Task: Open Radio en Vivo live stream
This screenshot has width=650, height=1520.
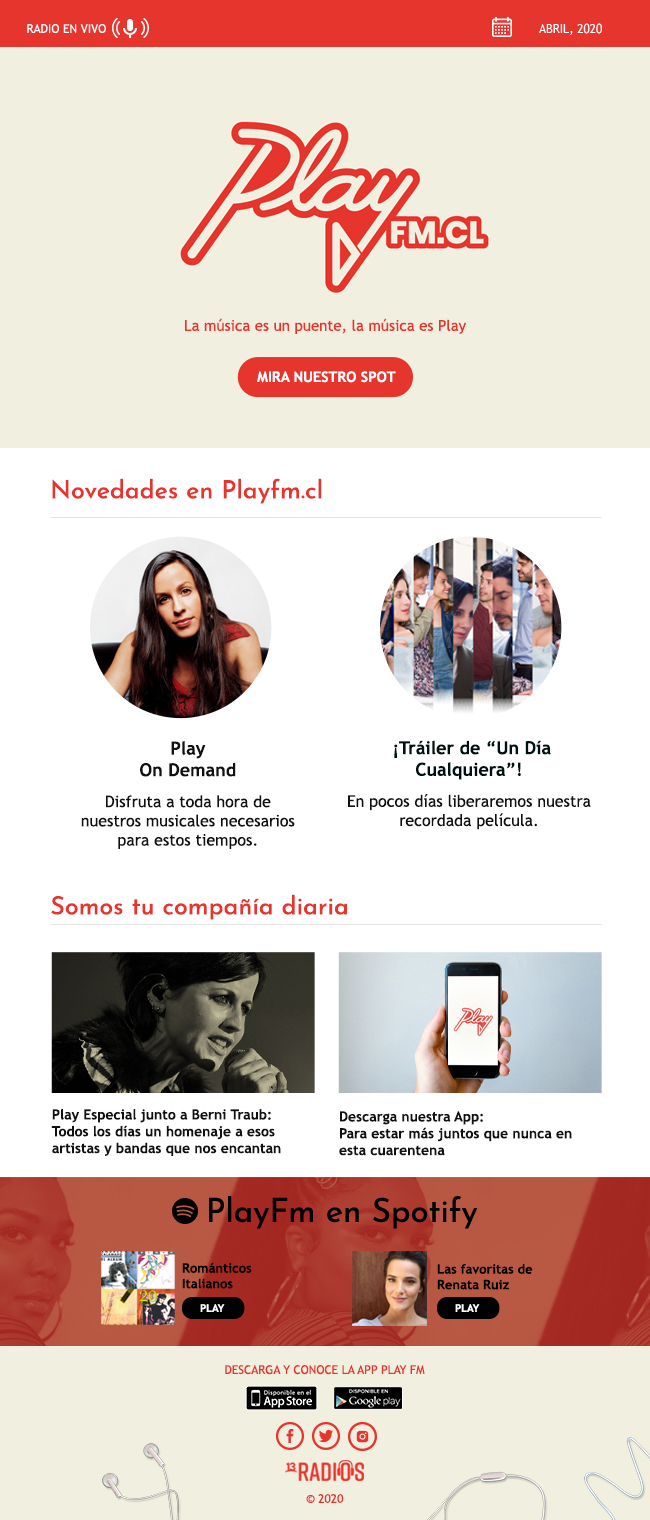Action: [x=87, y=29]
